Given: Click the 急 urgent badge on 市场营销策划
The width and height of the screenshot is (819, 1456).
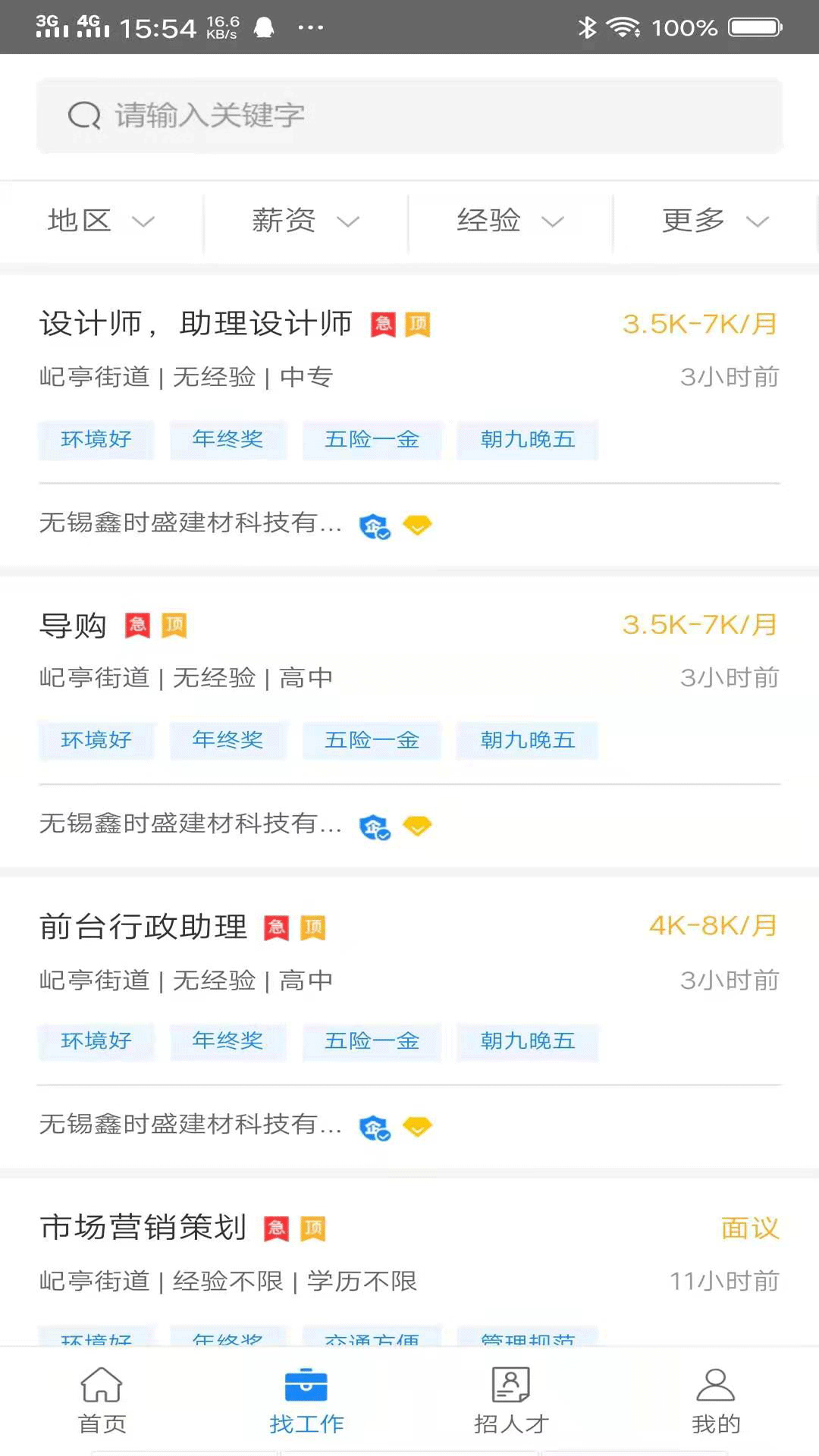Looking at the screenshot, I should (277, 1227).
